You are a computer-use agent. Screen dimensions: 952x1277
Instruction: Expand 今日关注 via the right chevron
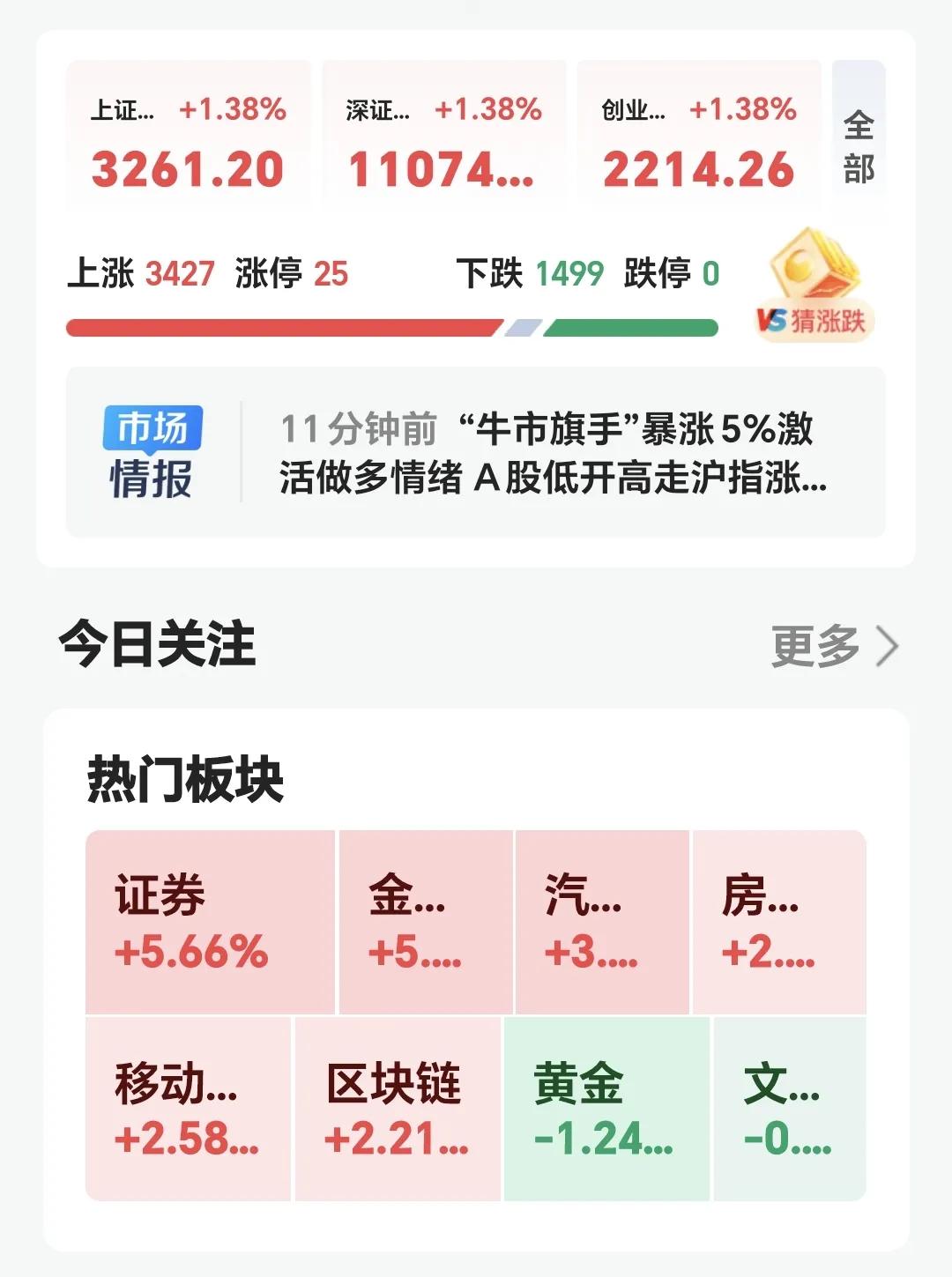[886, 647]
